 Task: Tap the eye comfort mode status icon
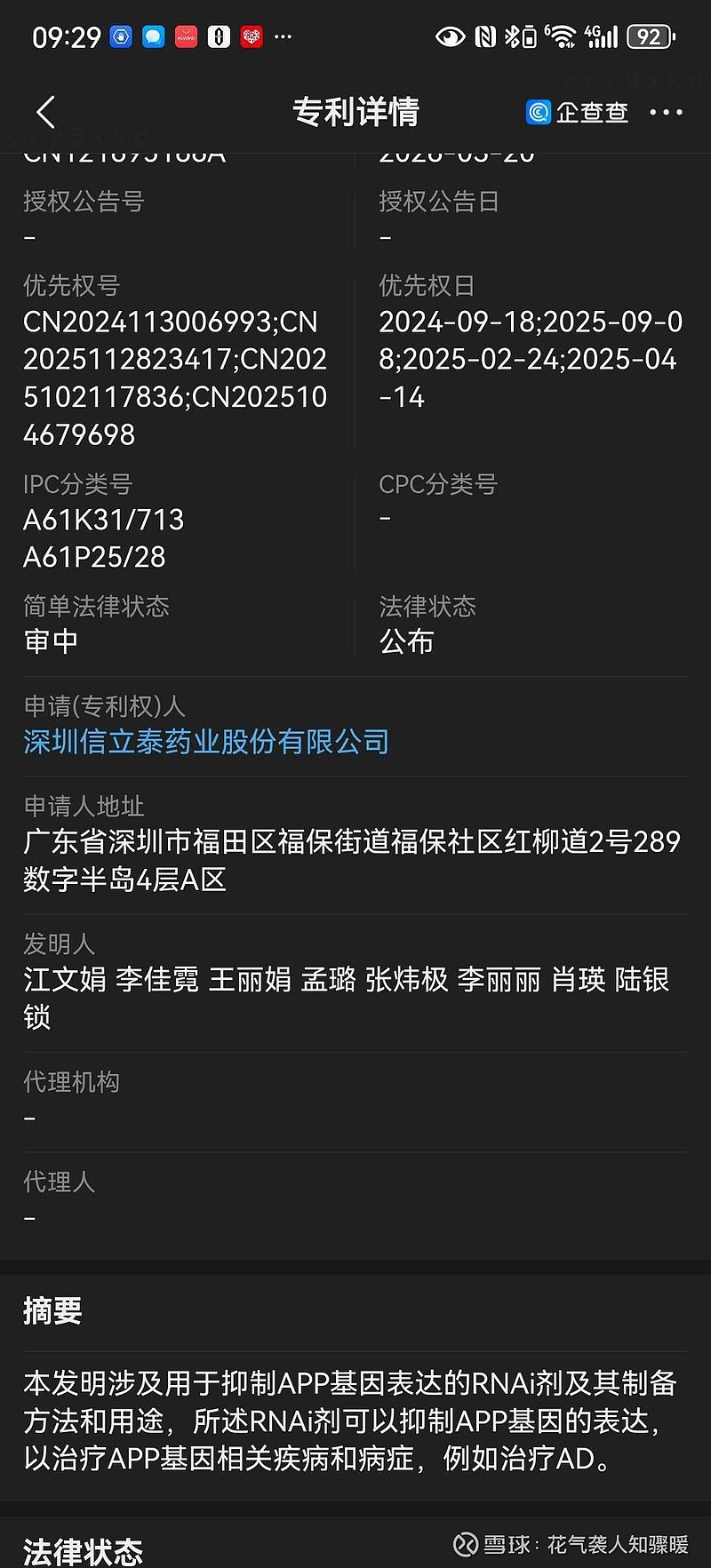coord(451,36)
